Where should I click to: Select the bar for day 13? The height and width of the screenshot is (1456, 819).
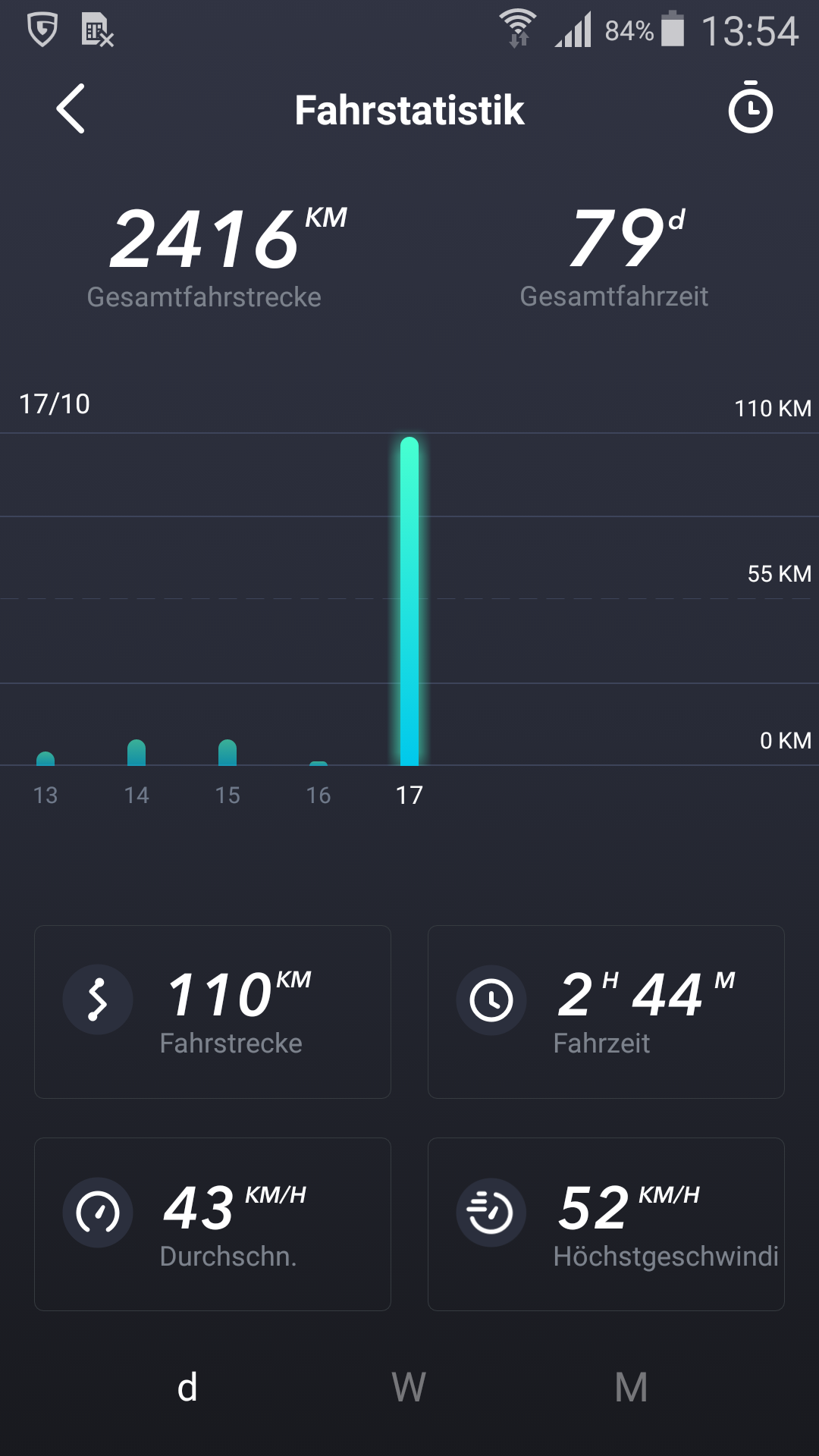click(x=45, y=758)
